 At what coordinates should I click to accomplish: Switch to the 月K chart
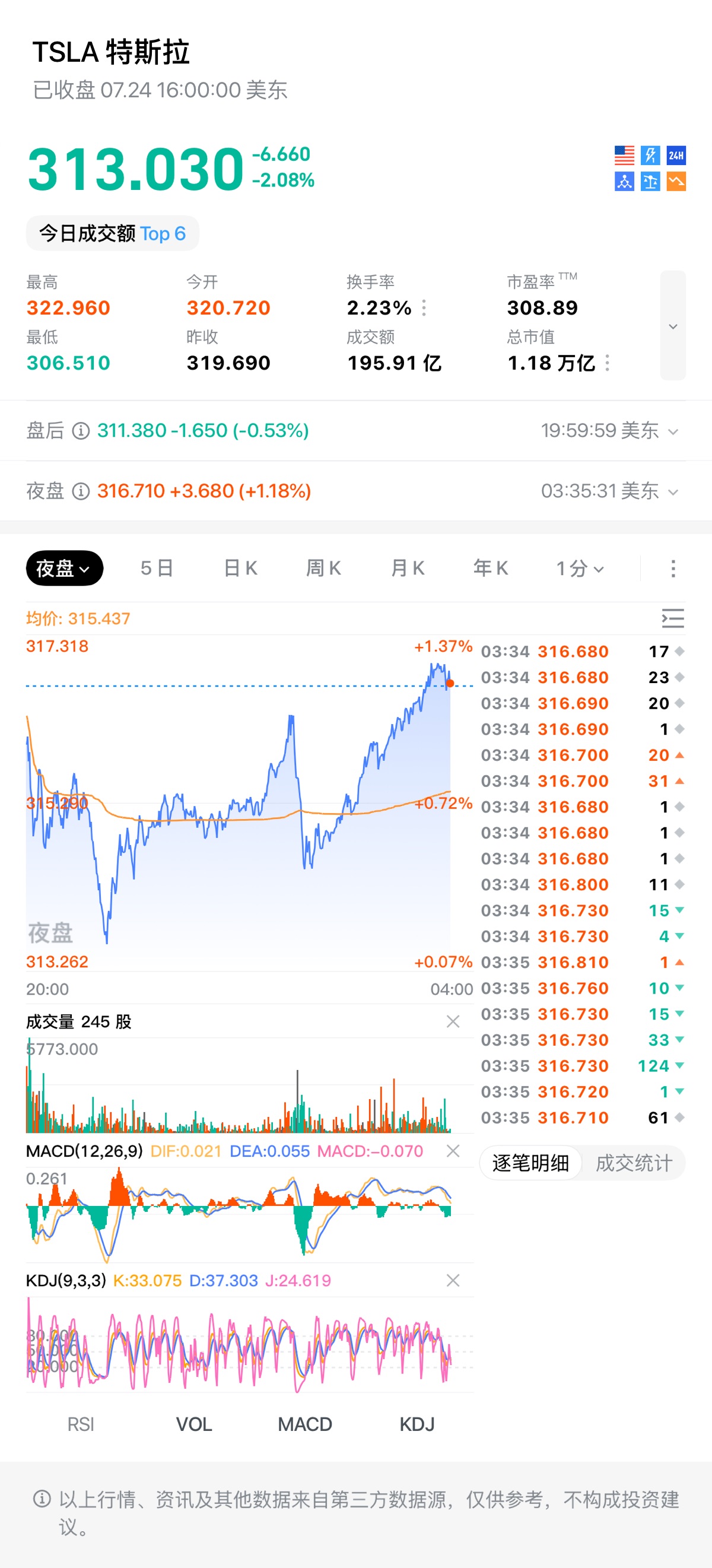pyautogui.click(x=407, y=569)
